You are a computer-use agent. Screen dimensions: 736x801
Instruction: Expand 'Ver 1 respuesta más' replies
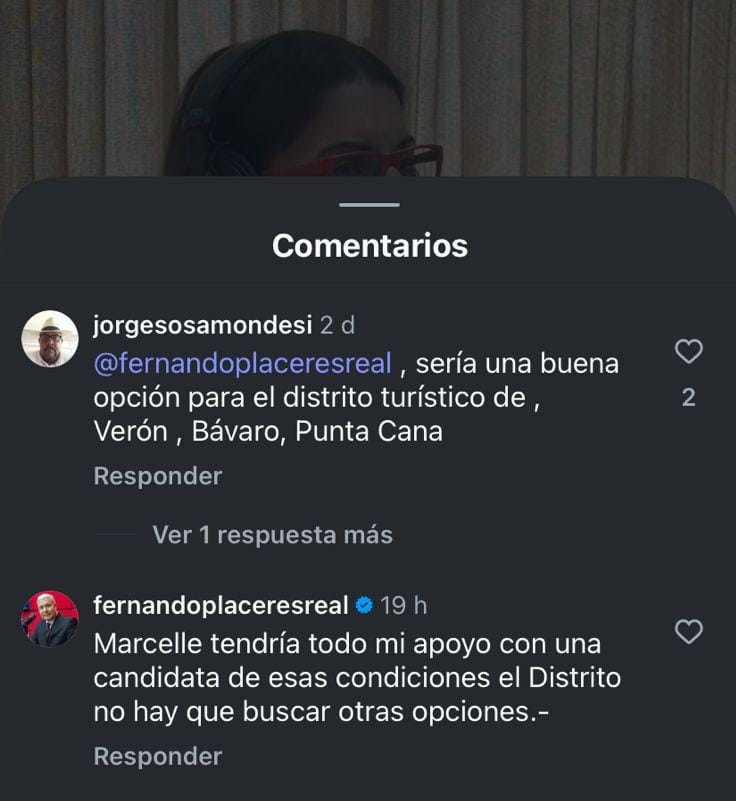(x=272, y=535)
